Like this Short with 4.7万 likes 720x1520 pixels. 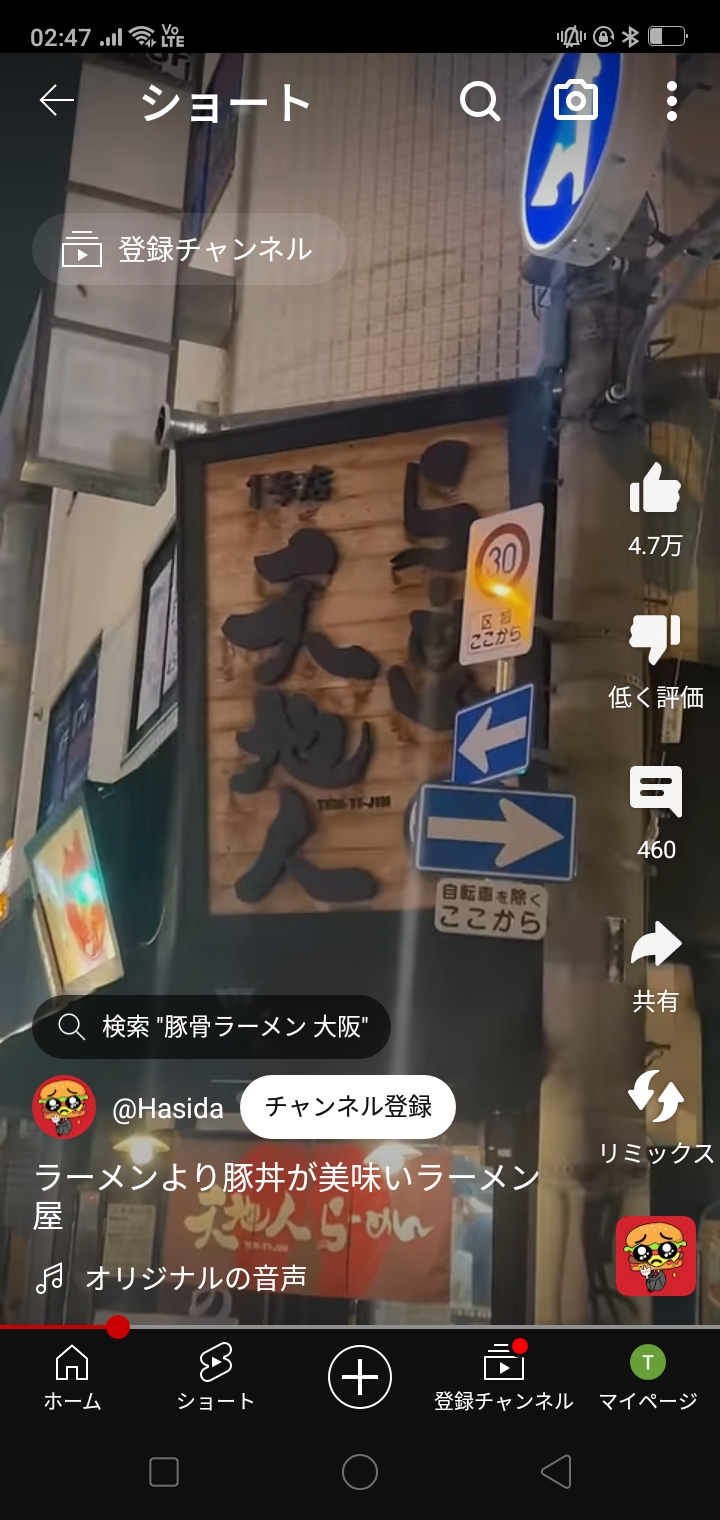[655, 490]
